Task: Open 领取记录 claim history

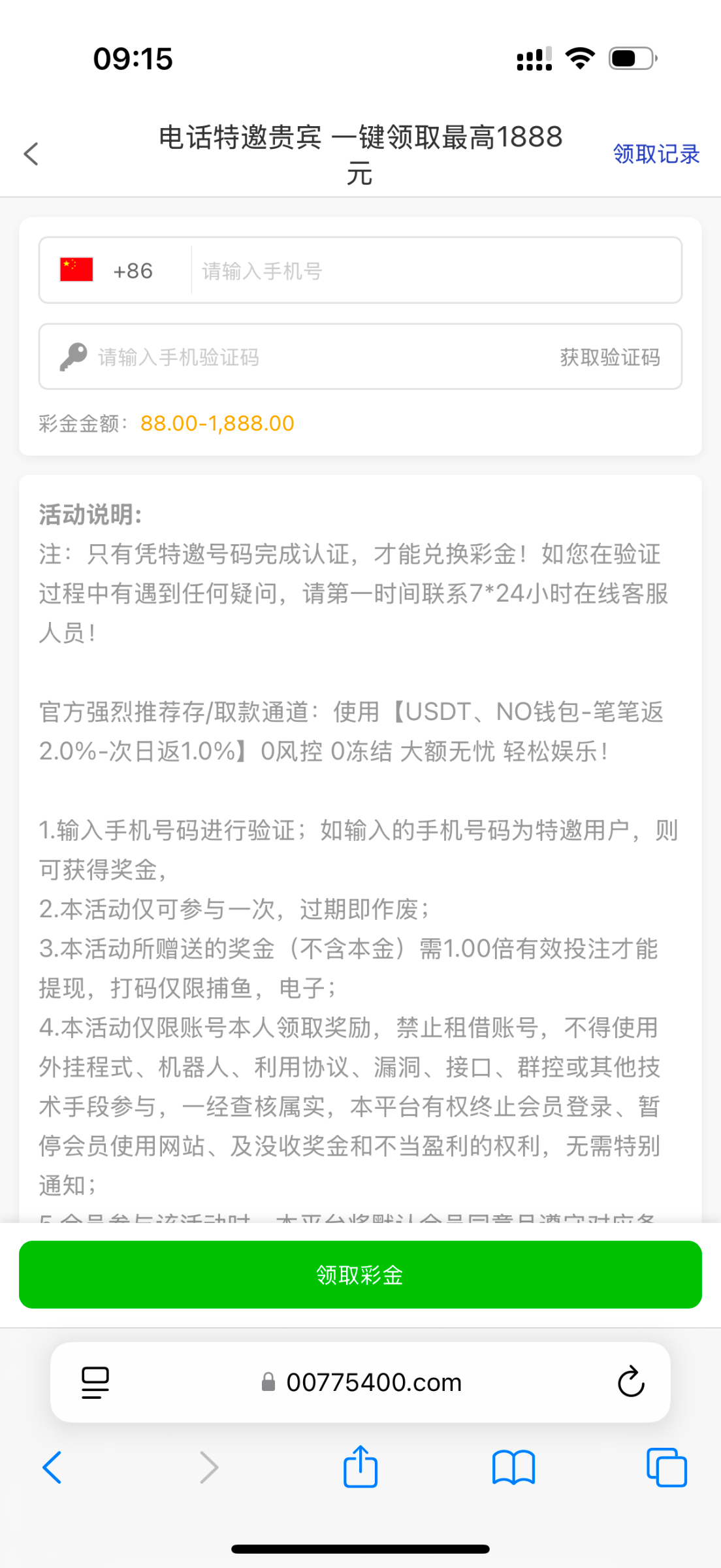Action: [656, 154]
